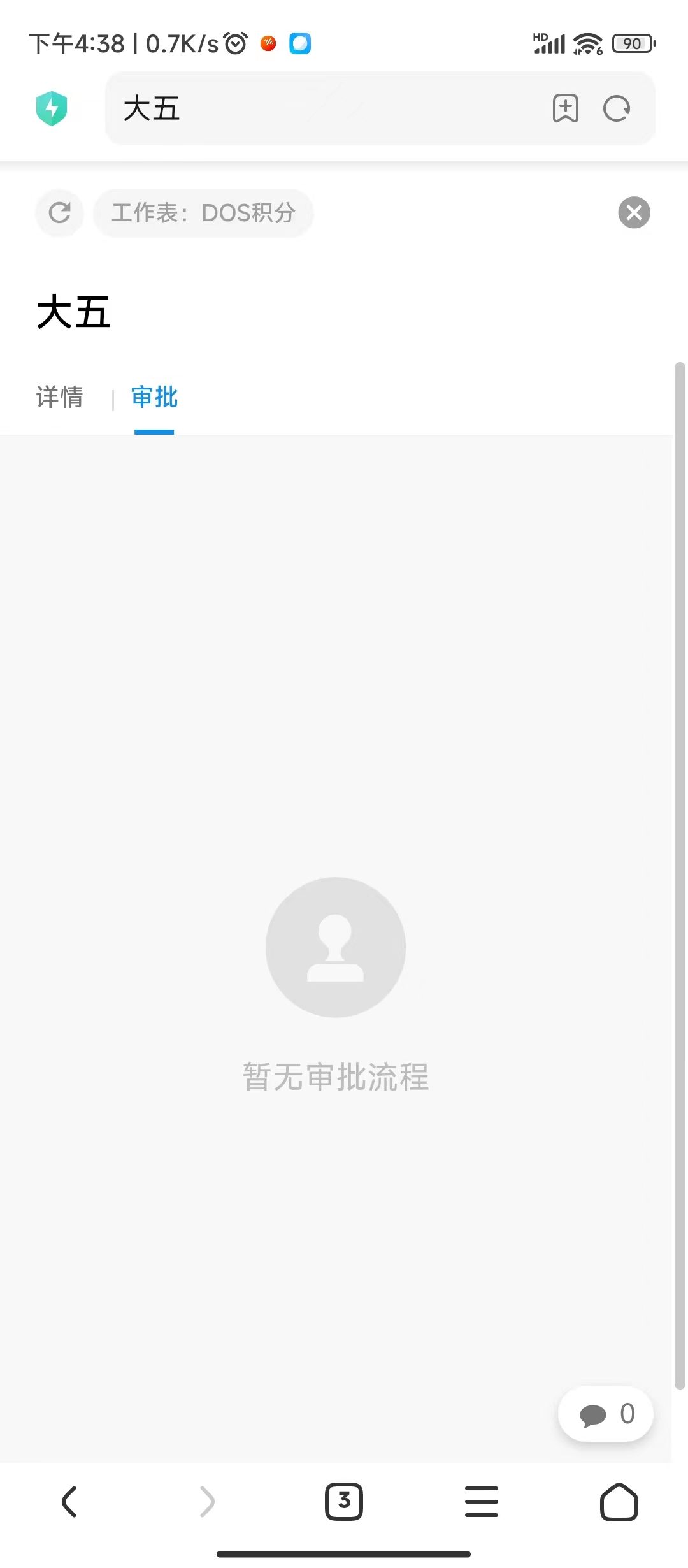Reload the page via address bar refresh icon

(615, 108)
